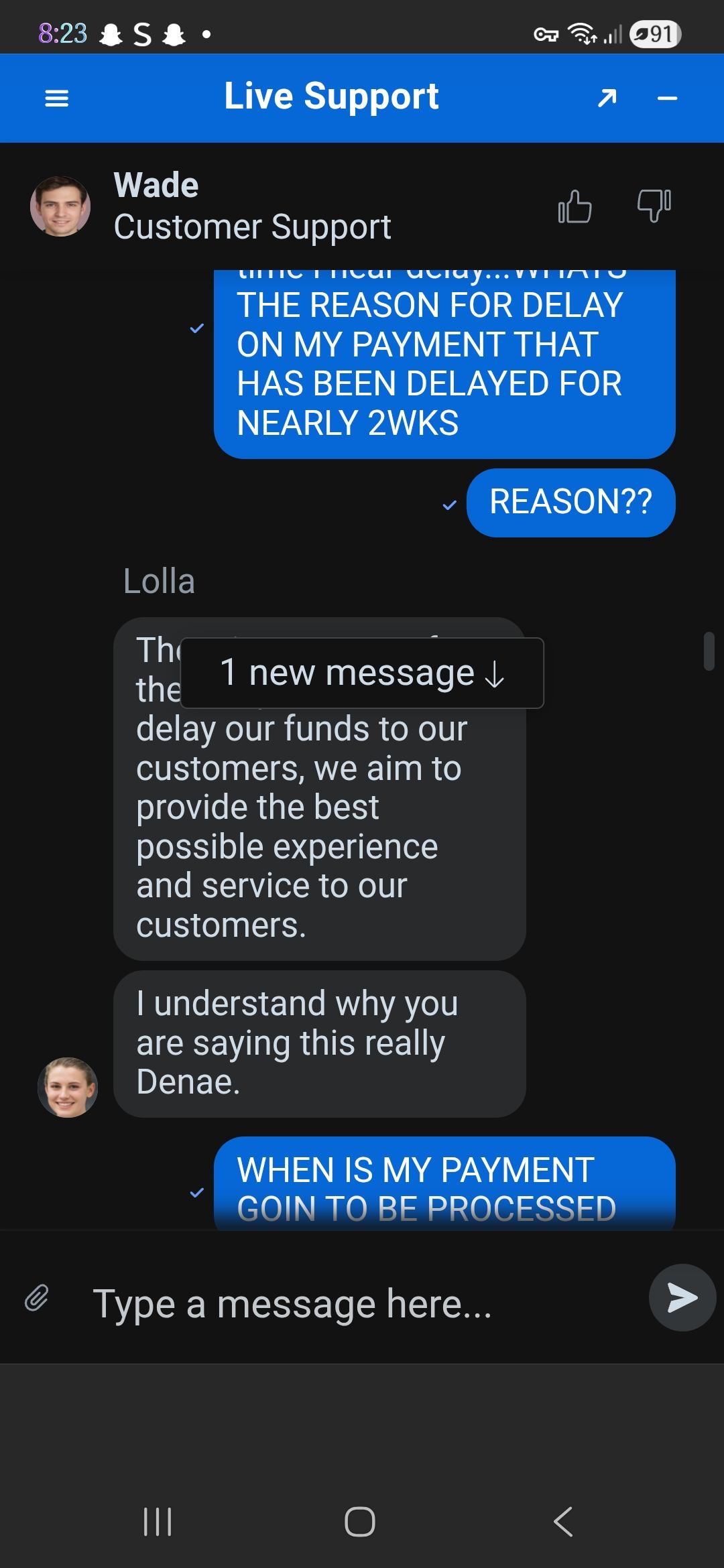
Task: Rate the support chat thumbs down
Action: (x=654, y=206)
